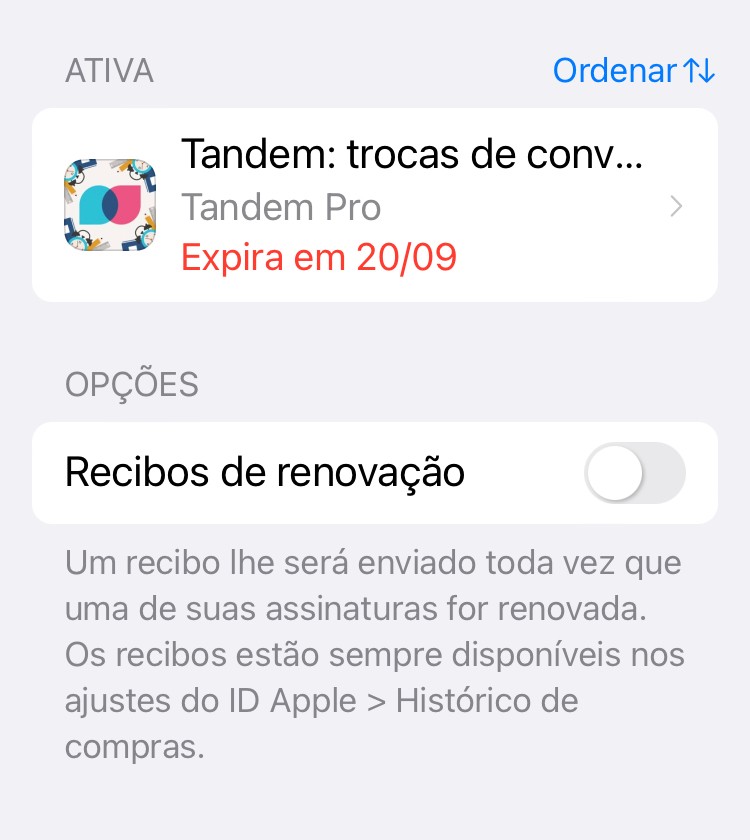The image size is (750, 840).
Task: Enable the Recibos de renovação switch
Action: (x=634, y=473)
